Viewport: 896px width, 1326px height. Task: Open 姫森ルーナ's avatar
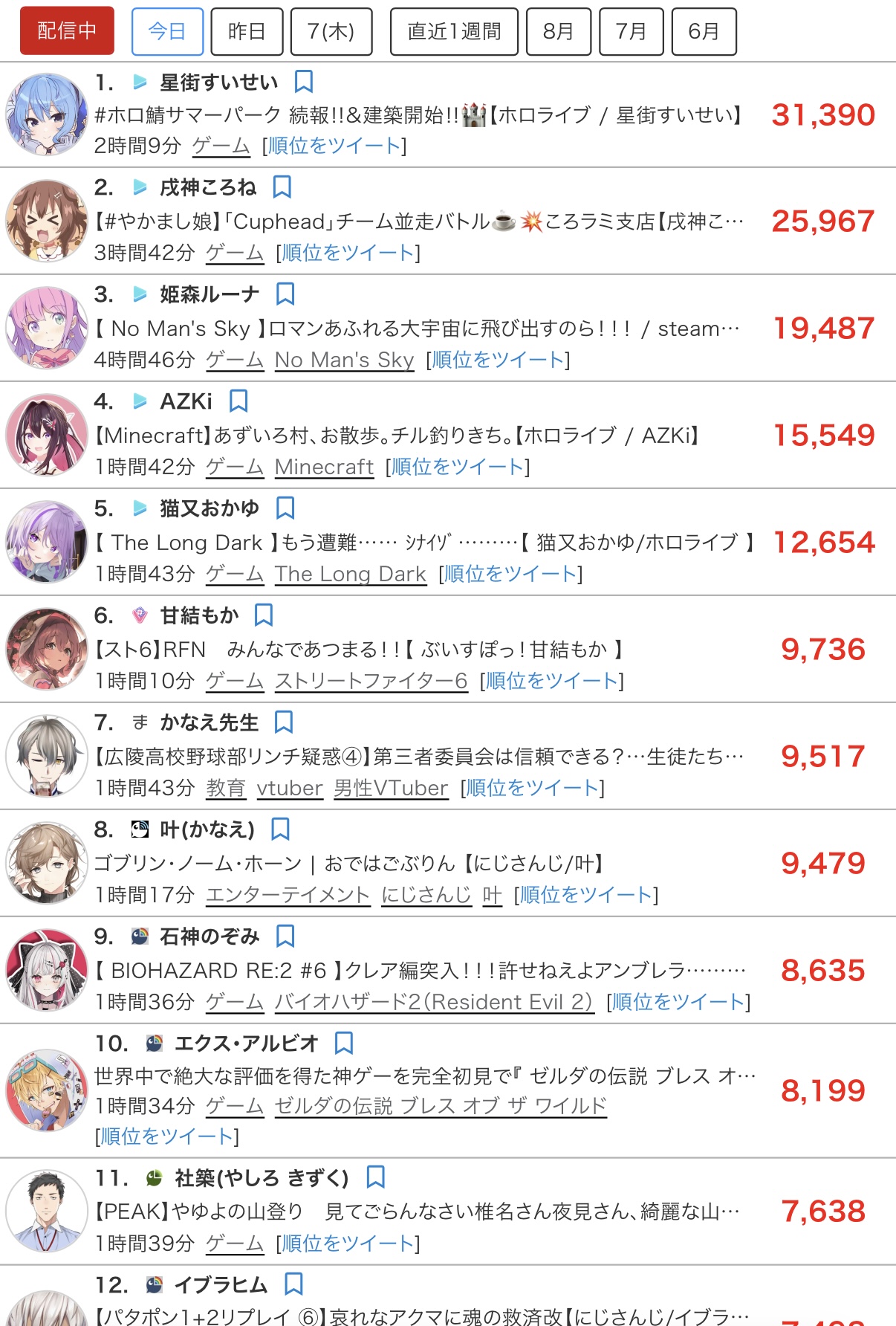[47, 328]
